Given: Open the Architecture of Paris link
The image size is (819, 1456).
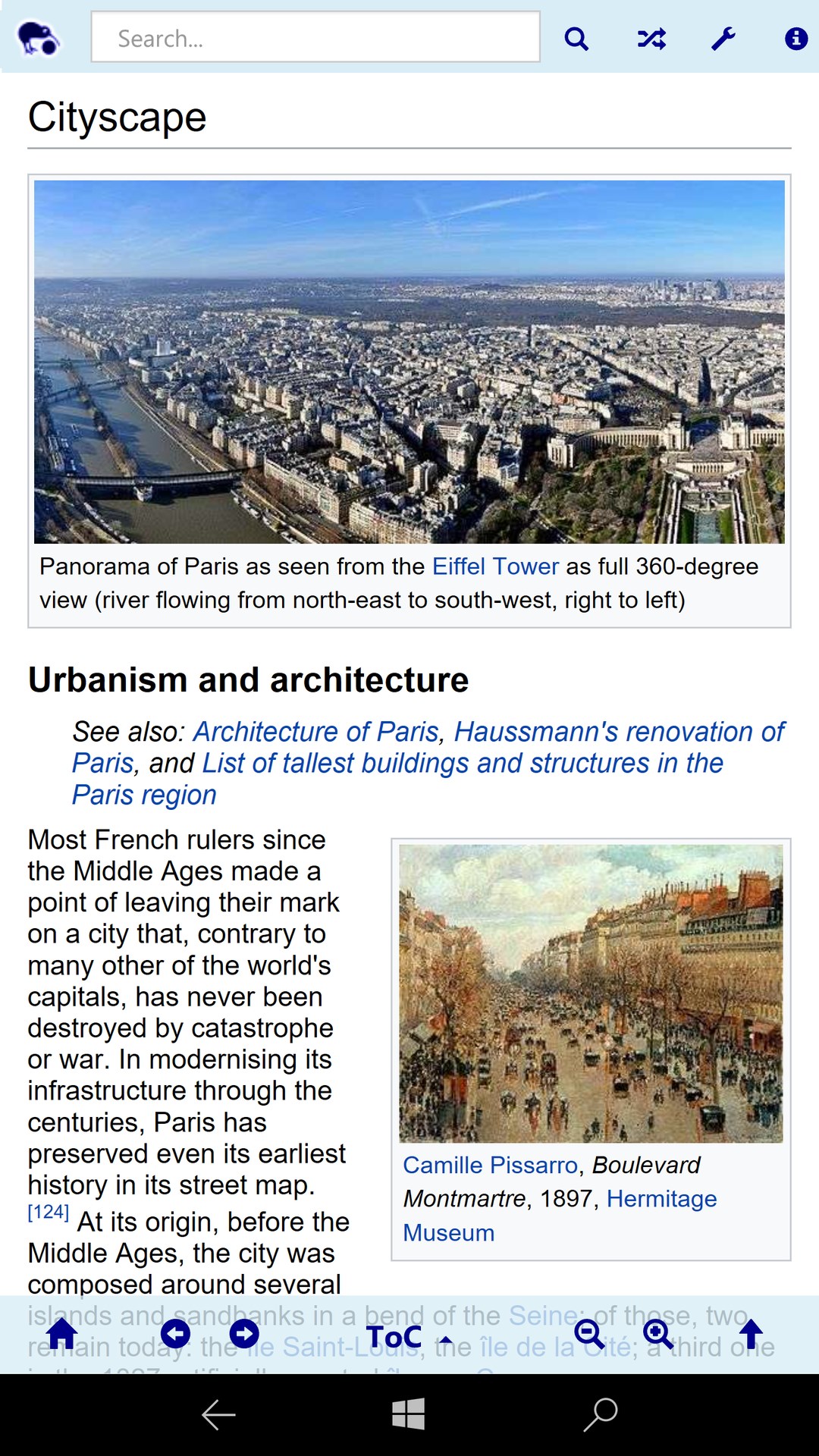Looking at the screenshot, I should [x=315, y=732].
